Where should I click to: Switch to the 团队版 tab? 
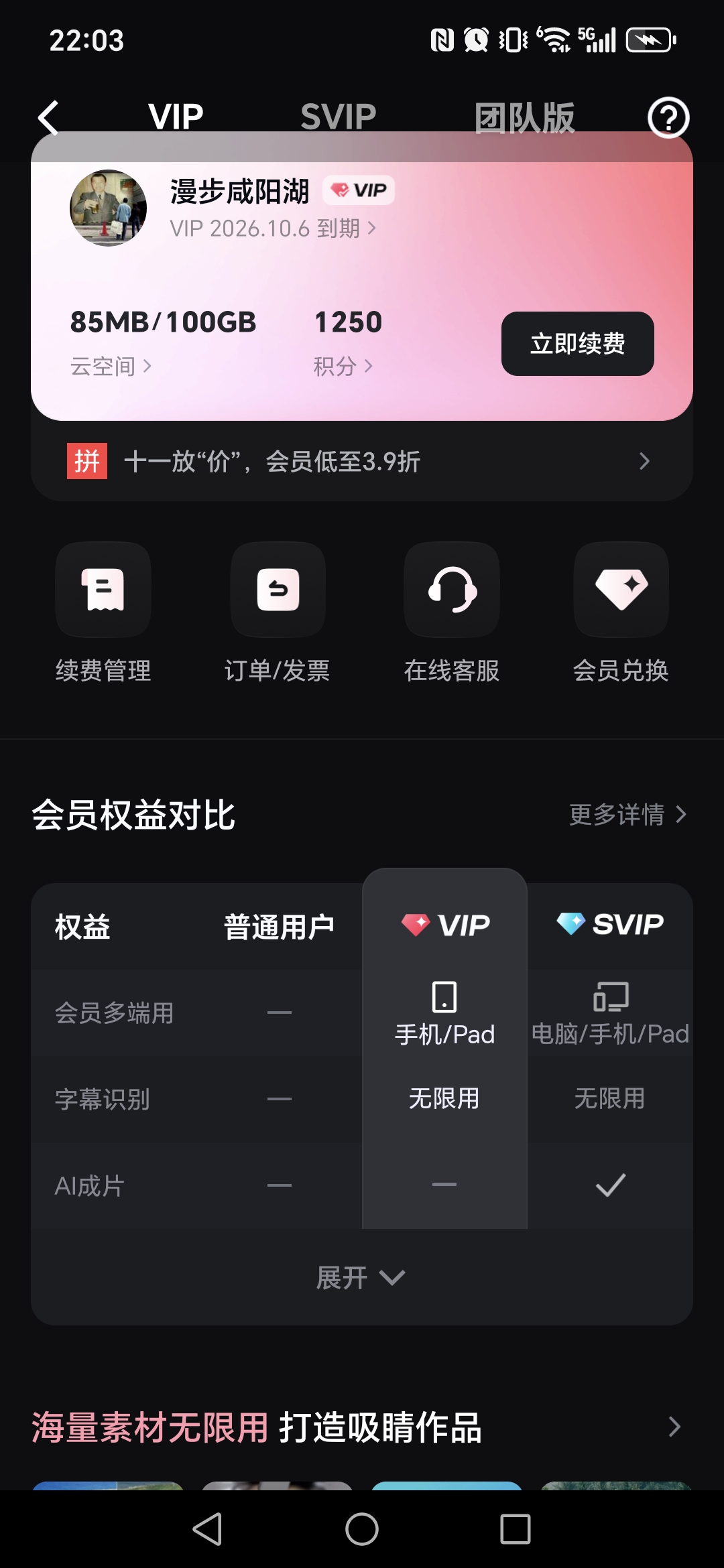tap(524, 118)
